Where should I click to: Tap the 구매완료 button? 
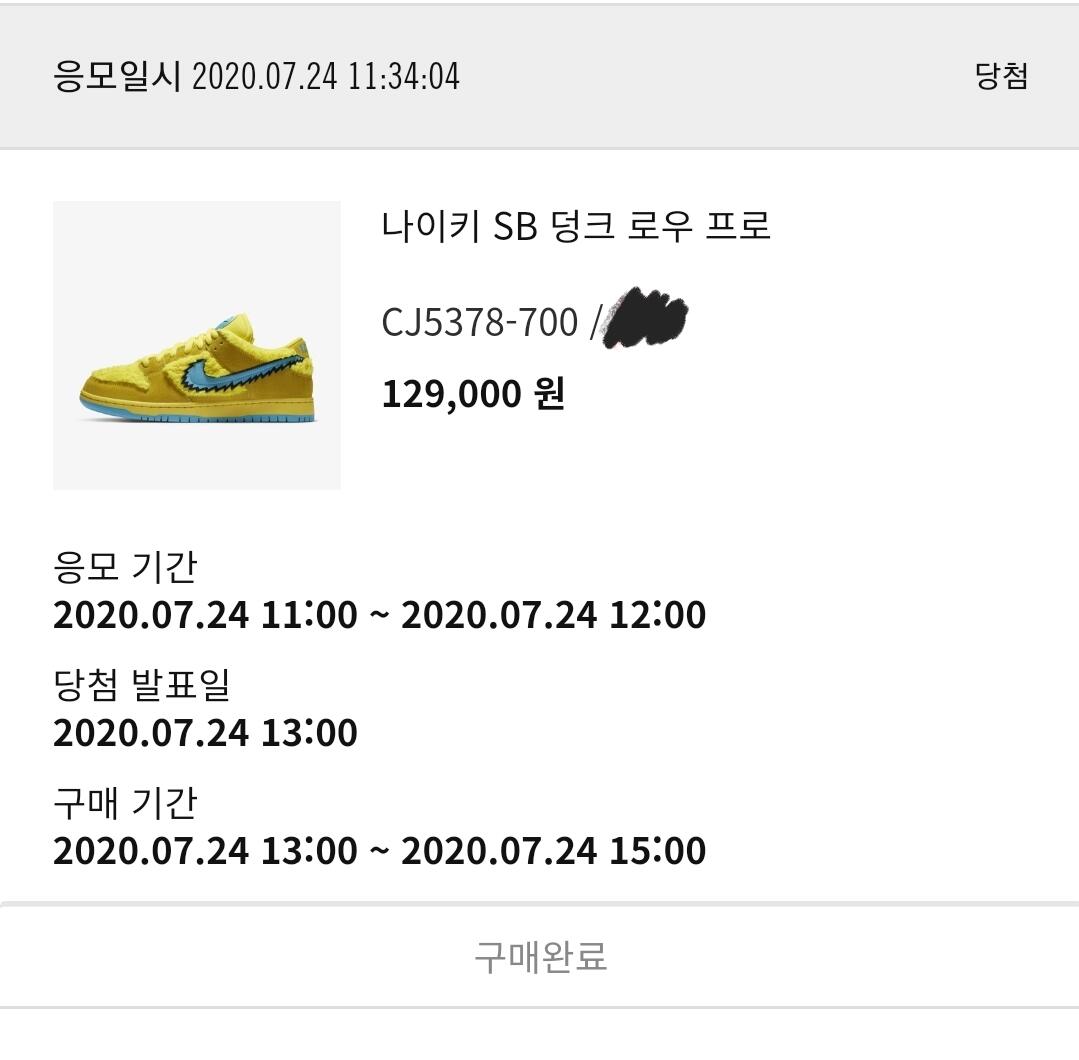[540, 956]
